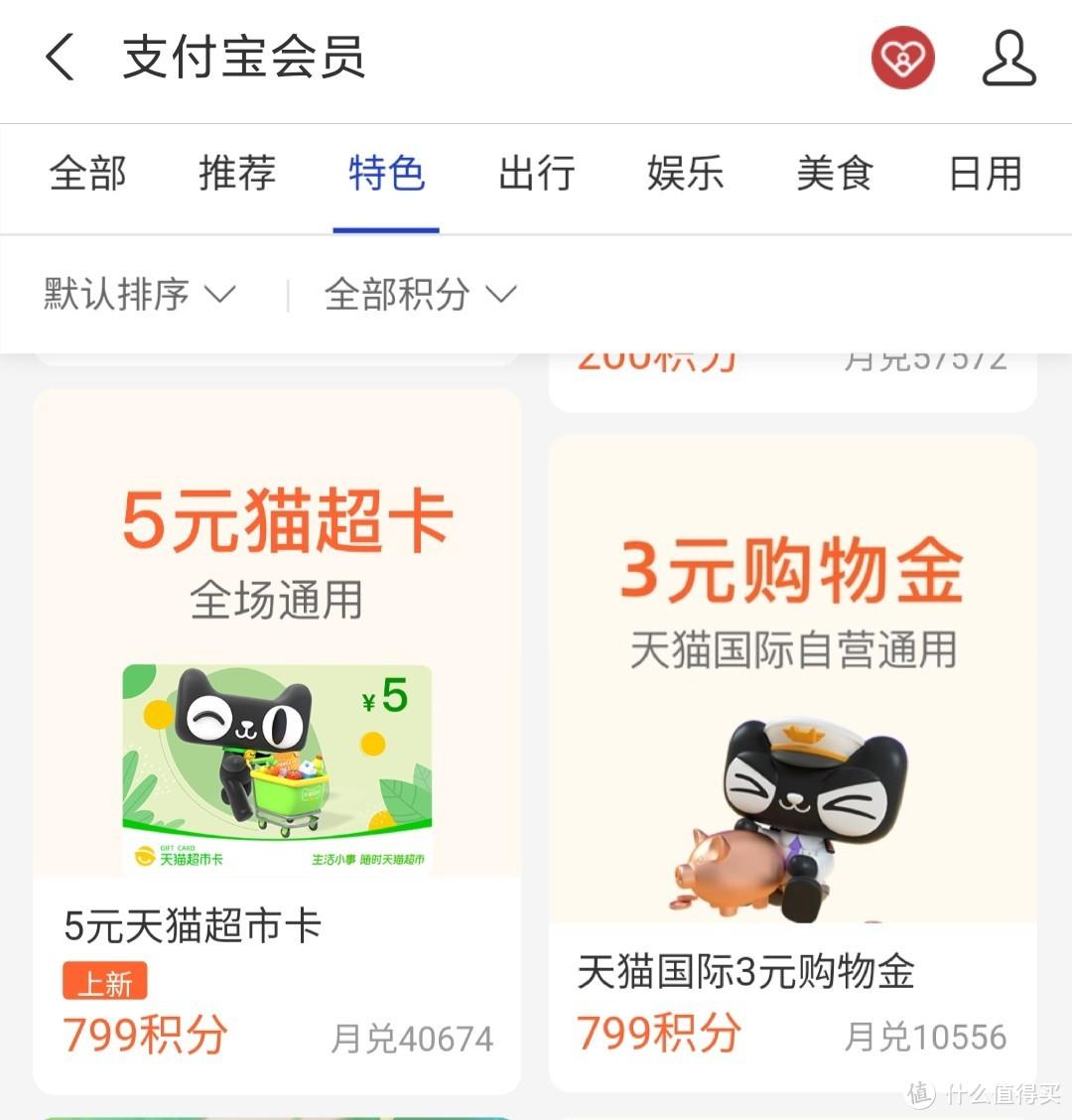Select the 娱乐 tab
The image size is (1072, 1120).
tap(685, 174)
